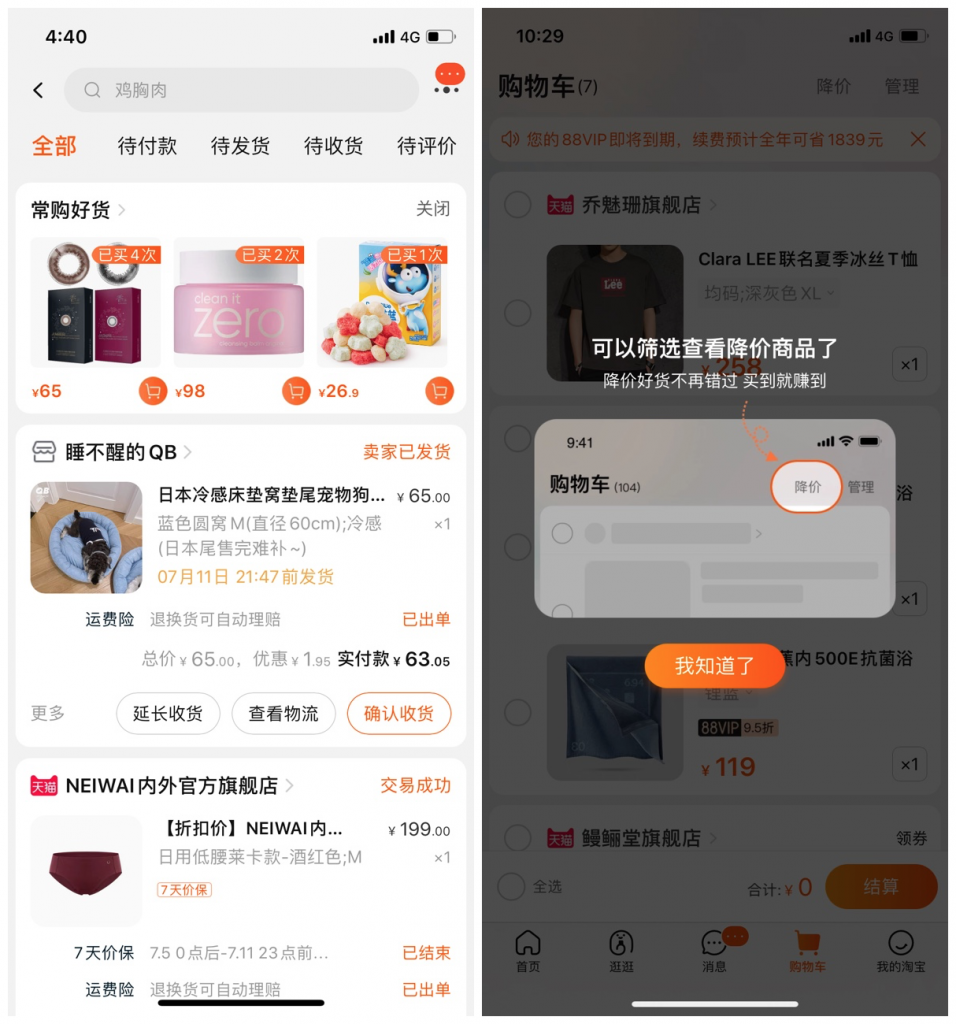Add the ¥26.9 snack to cart
Viewport: 956px width, 1024px height.
(439, 391)
